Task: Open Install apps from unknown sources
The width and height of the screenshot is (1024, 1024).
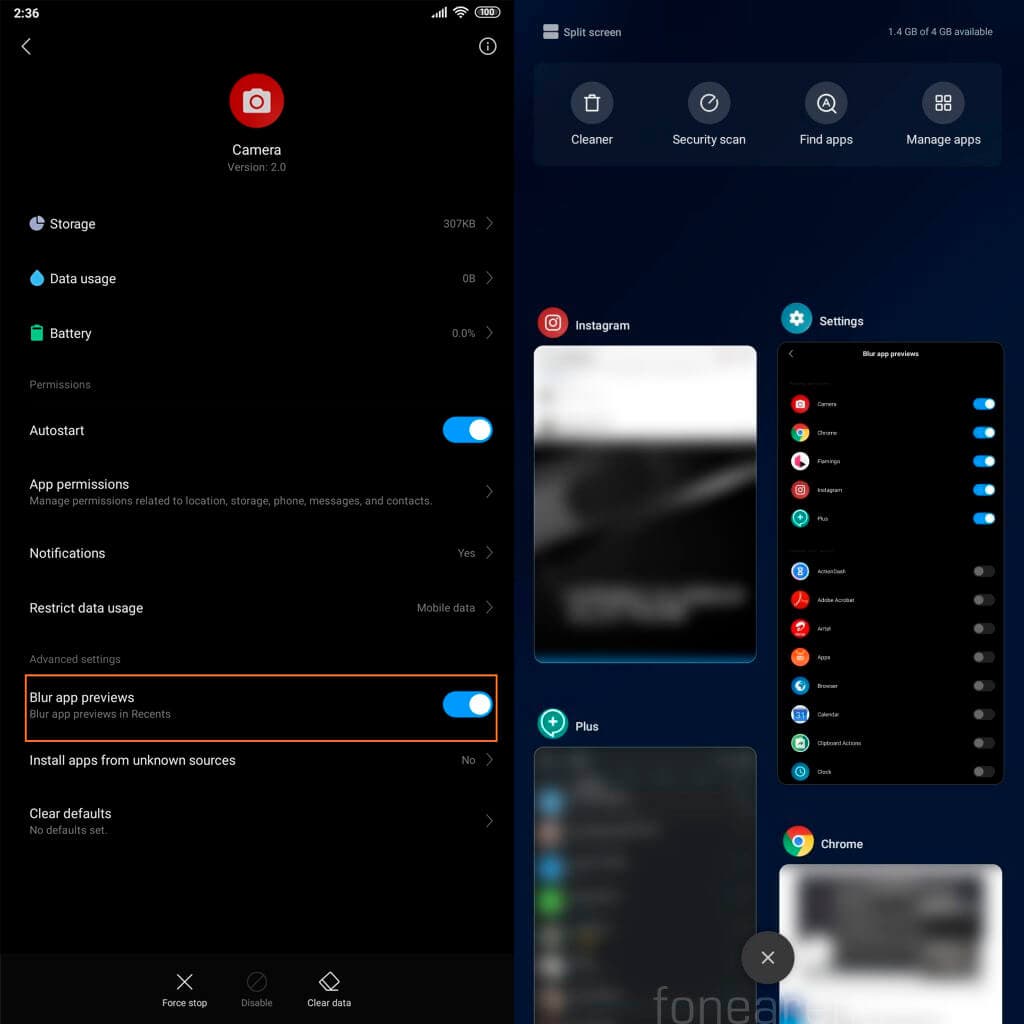Action: (x=258, y=760)
